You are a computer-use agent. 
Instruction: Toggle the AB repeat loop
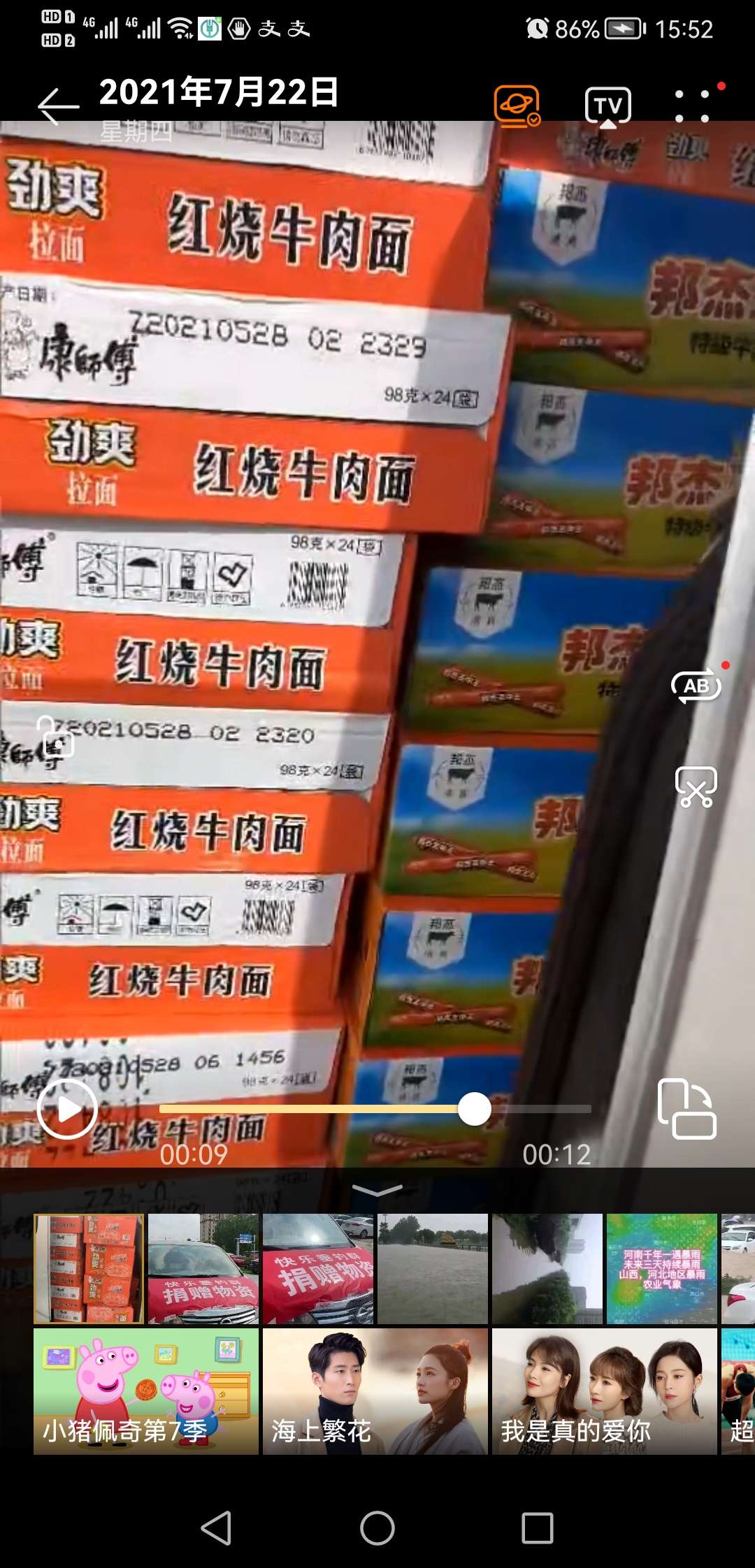[696, 686]
